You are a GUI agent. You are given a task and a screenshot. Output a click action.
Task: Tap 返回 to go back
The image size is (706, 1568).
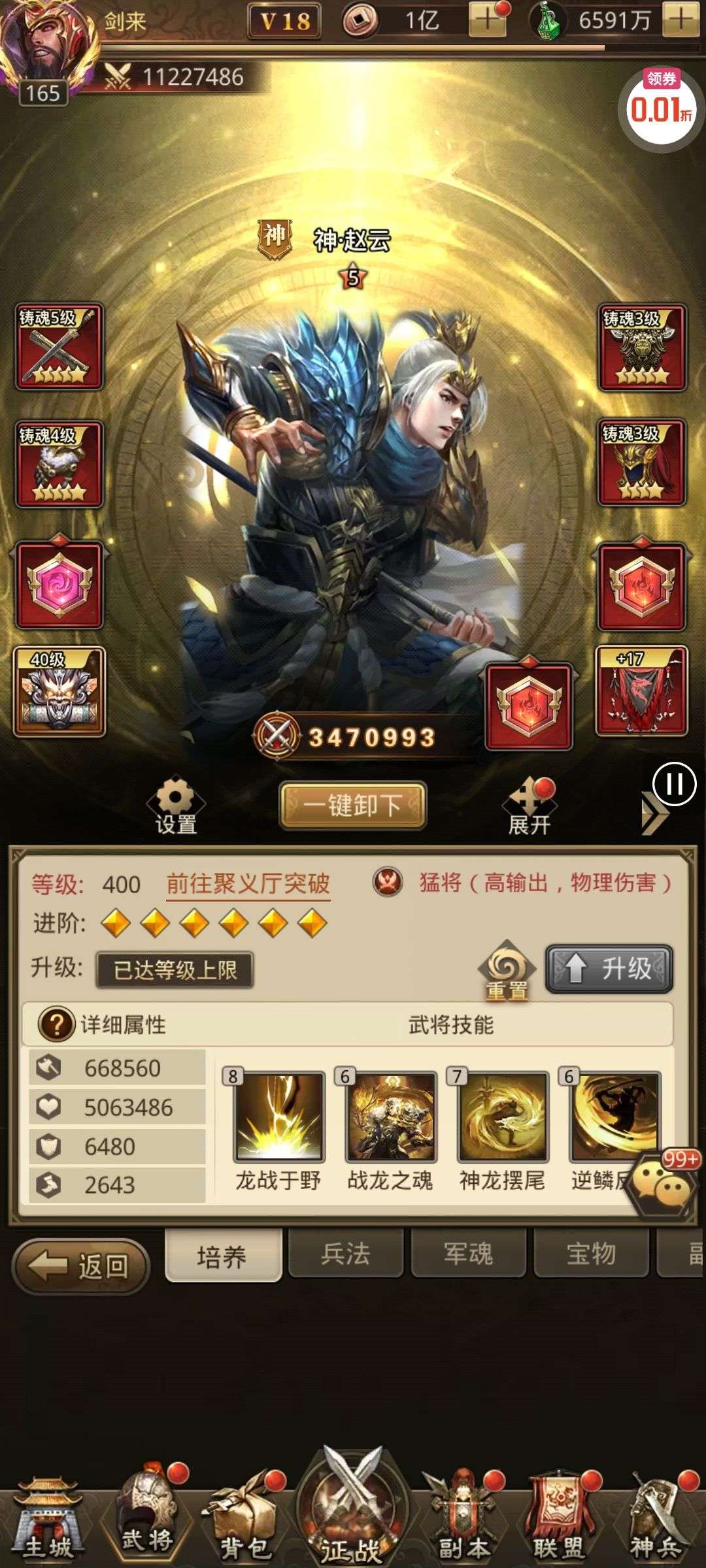pos(80,1266)
